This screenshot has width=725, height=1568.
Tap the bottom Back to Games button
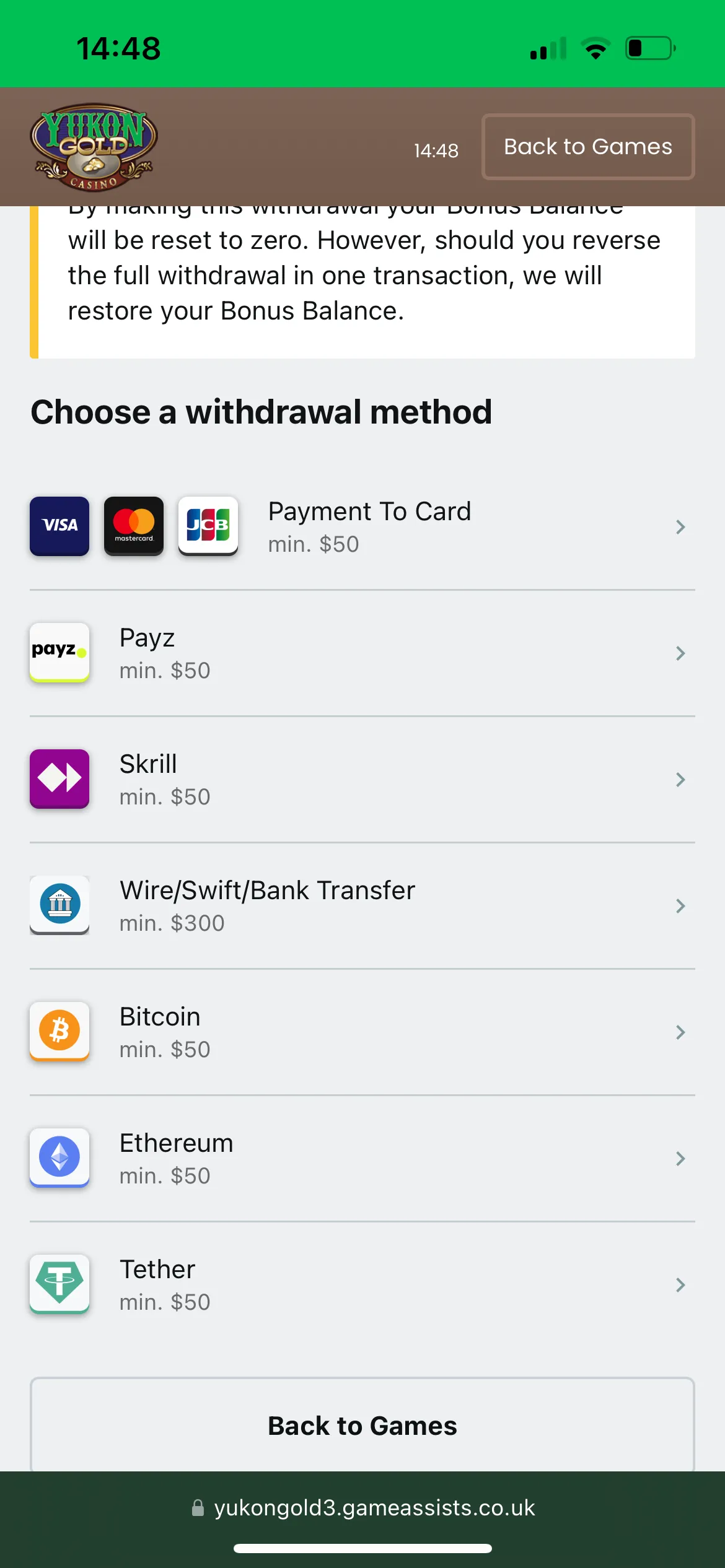[x=362, y=1426]
